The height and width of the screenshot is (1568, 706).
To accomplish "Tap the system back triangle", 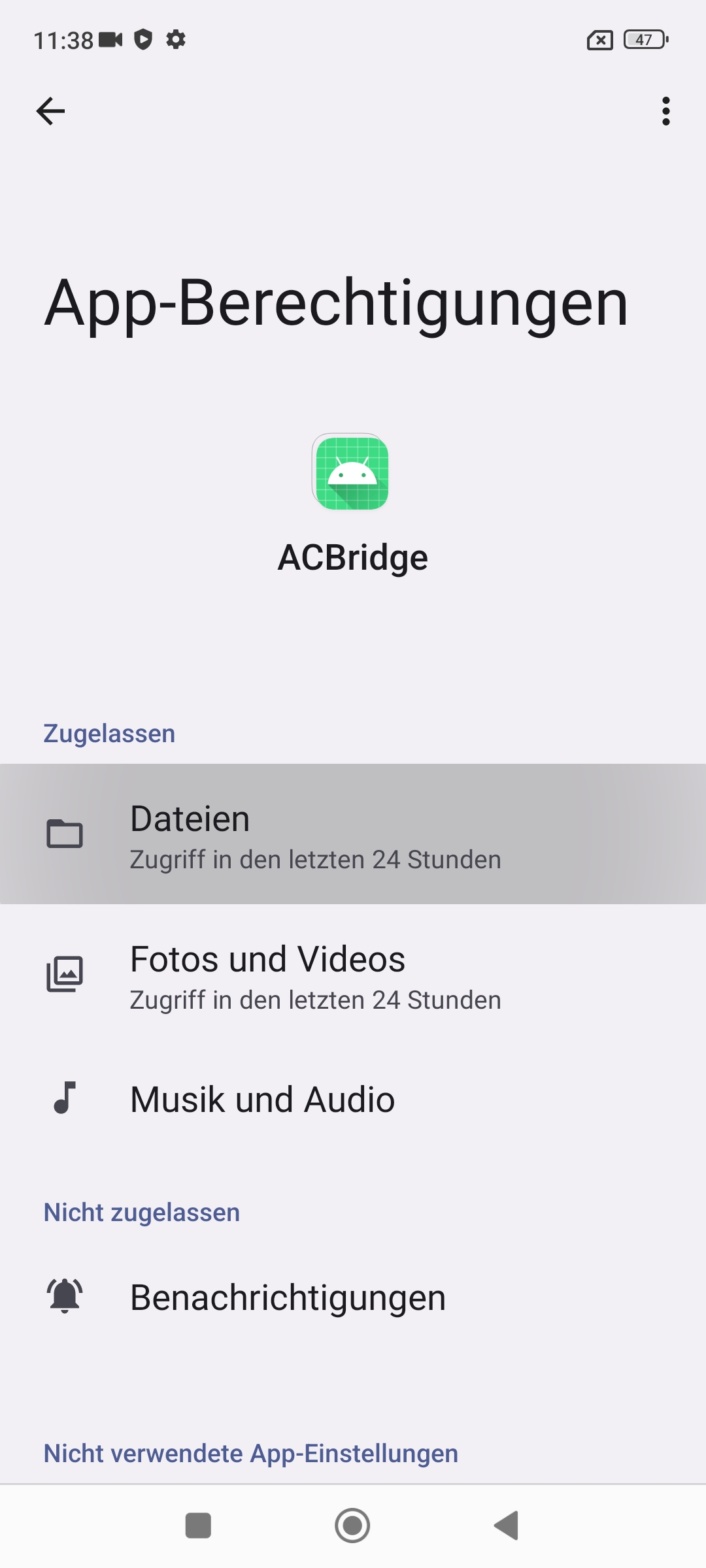I will (507, 1526).
